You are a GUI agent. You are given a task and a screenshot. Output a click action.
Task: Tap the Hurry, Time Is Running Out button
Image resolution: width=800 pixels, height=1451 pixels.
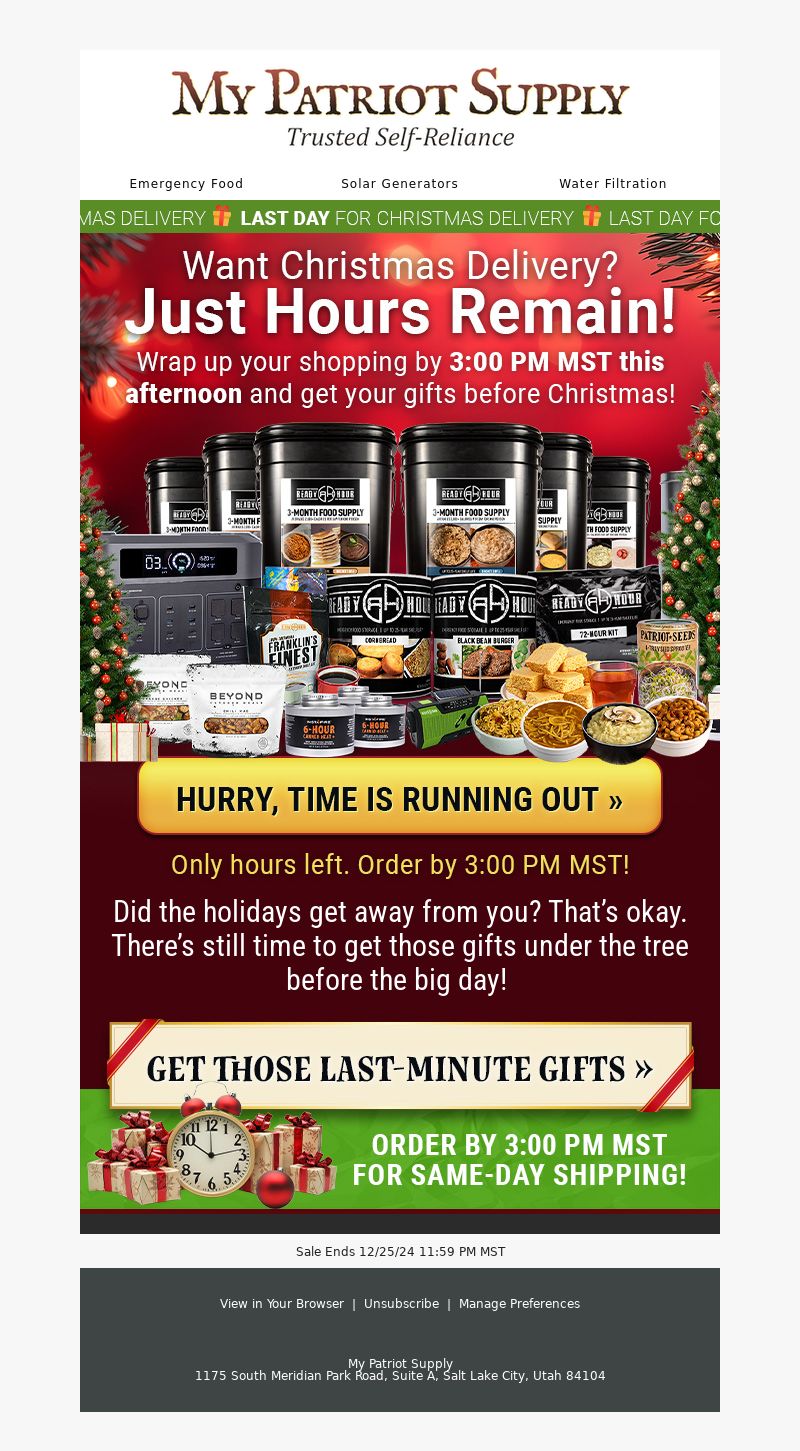[400, 797]
